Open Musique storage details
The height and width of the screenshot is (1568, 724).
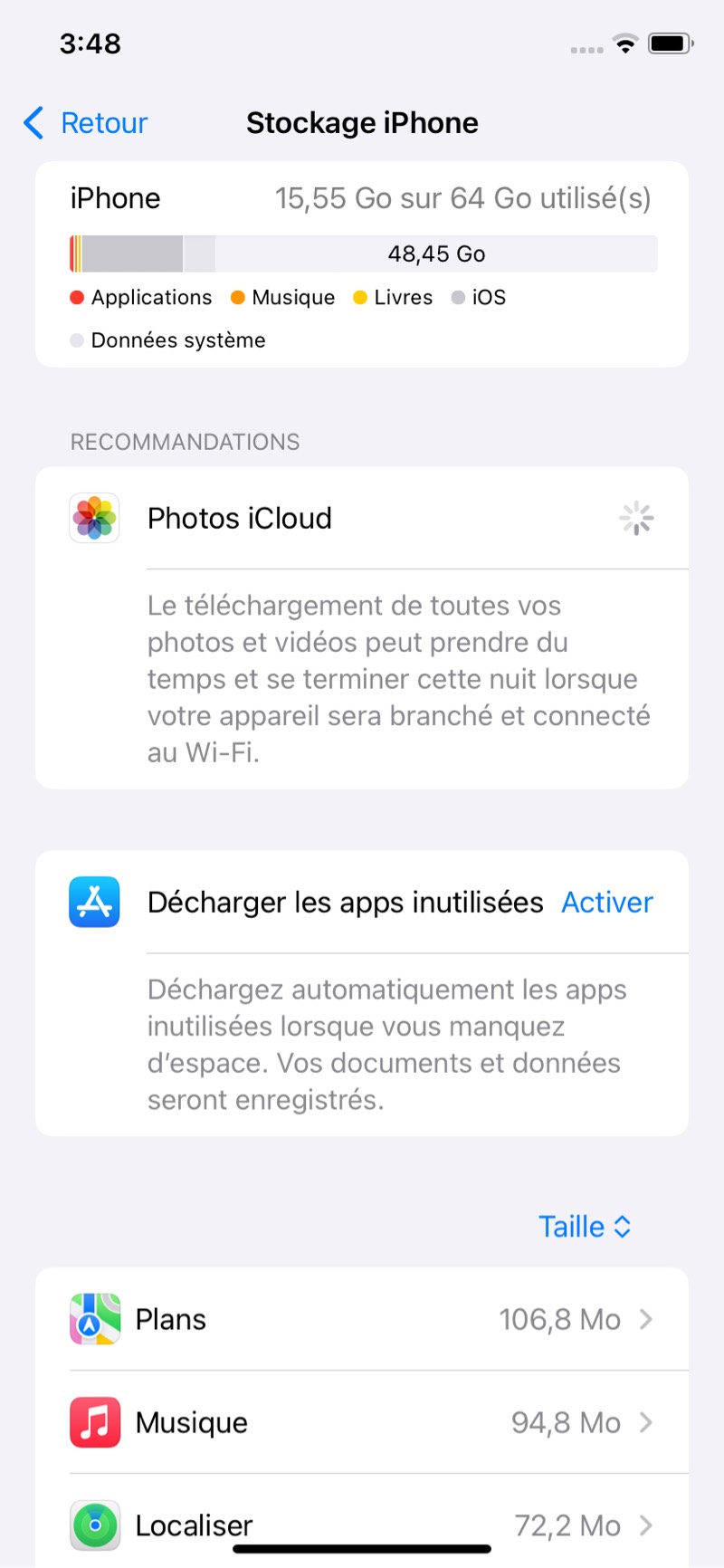point(362,1422)
